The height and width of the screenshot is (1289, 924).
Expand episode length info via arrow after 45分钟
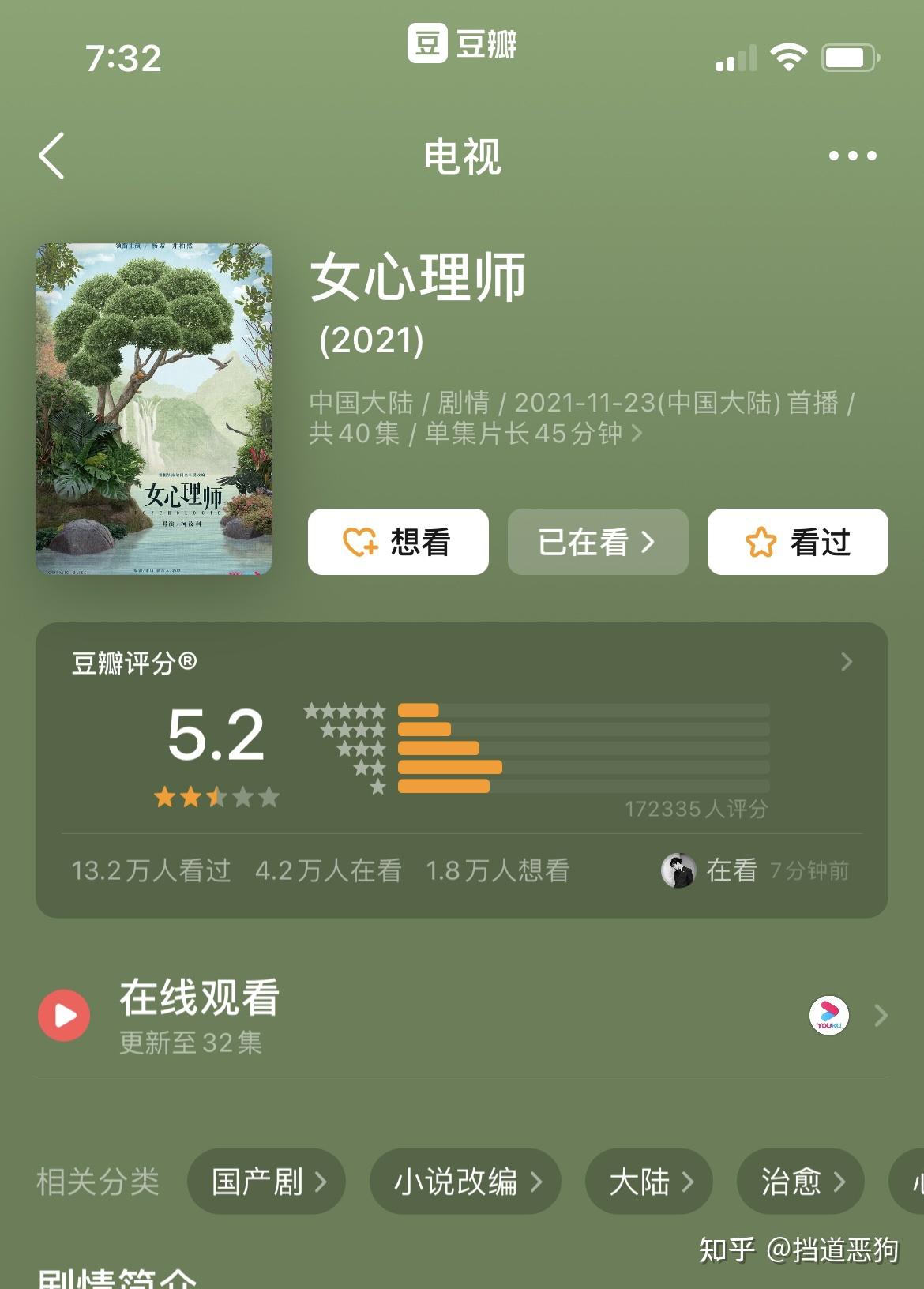coord(641,434)
